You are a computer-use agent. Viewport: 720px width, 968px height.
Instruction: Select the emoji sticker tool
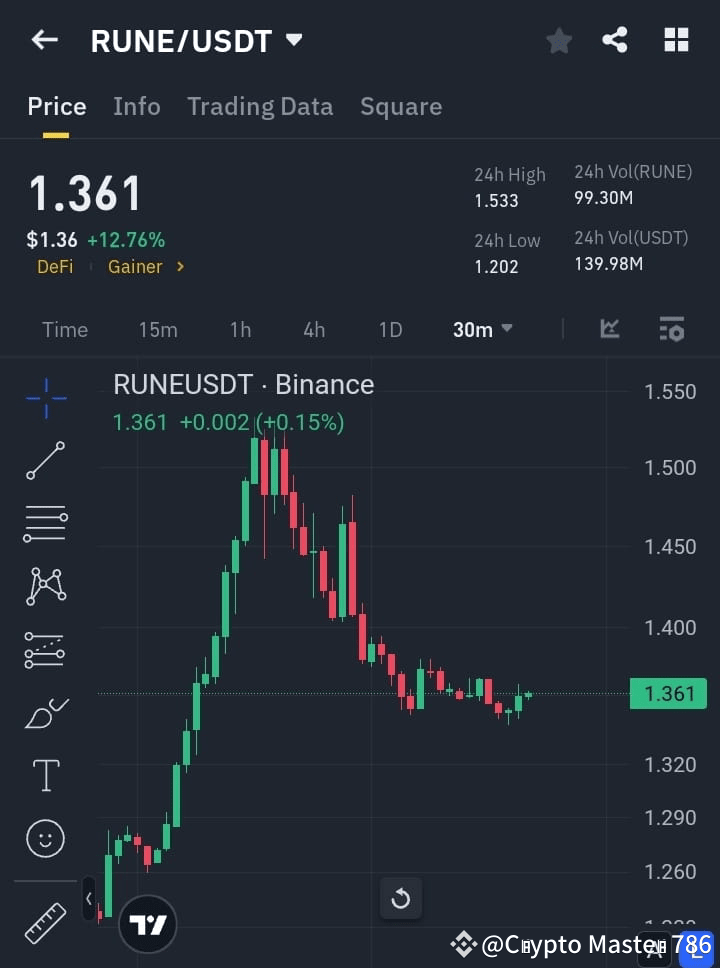(x=44, y=838)
